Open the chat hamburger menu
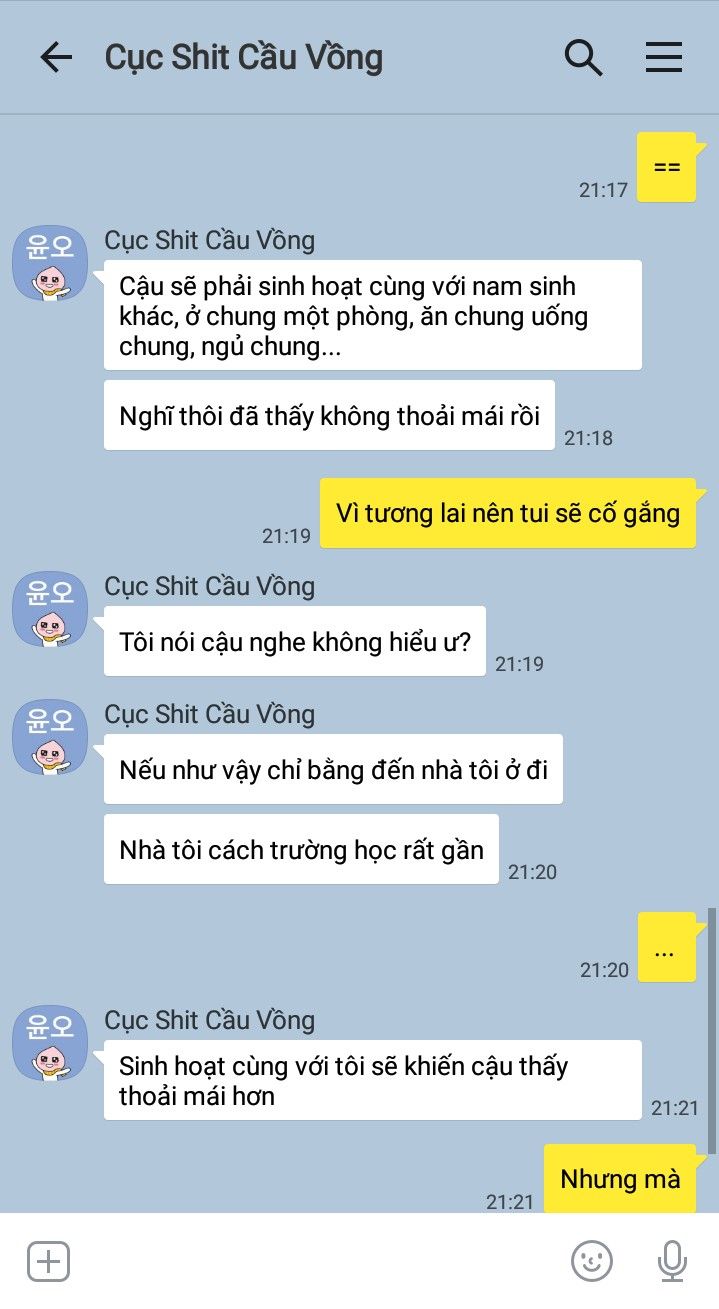The image size is (719, 1309). coord(663,57)
